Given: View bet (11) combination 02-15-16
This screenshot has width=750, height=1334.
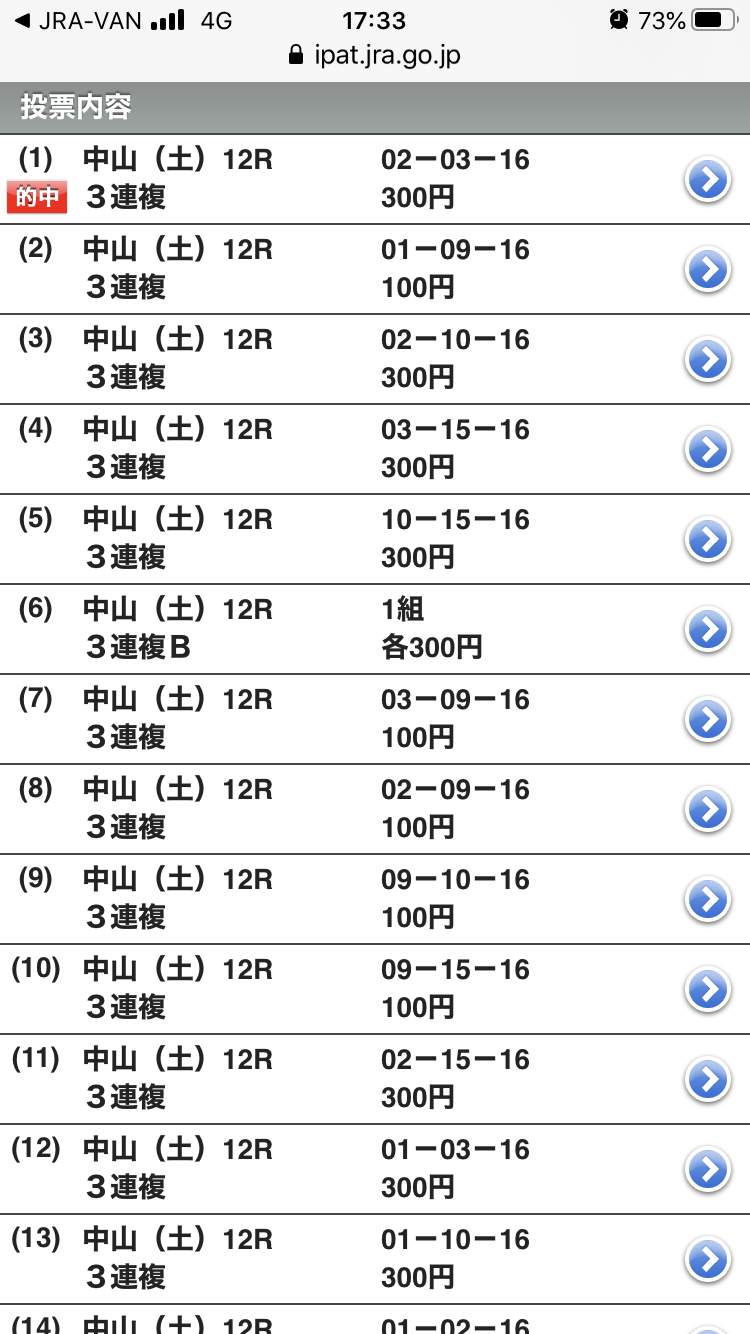Looking at the screenshot, I should point(707,1080).
